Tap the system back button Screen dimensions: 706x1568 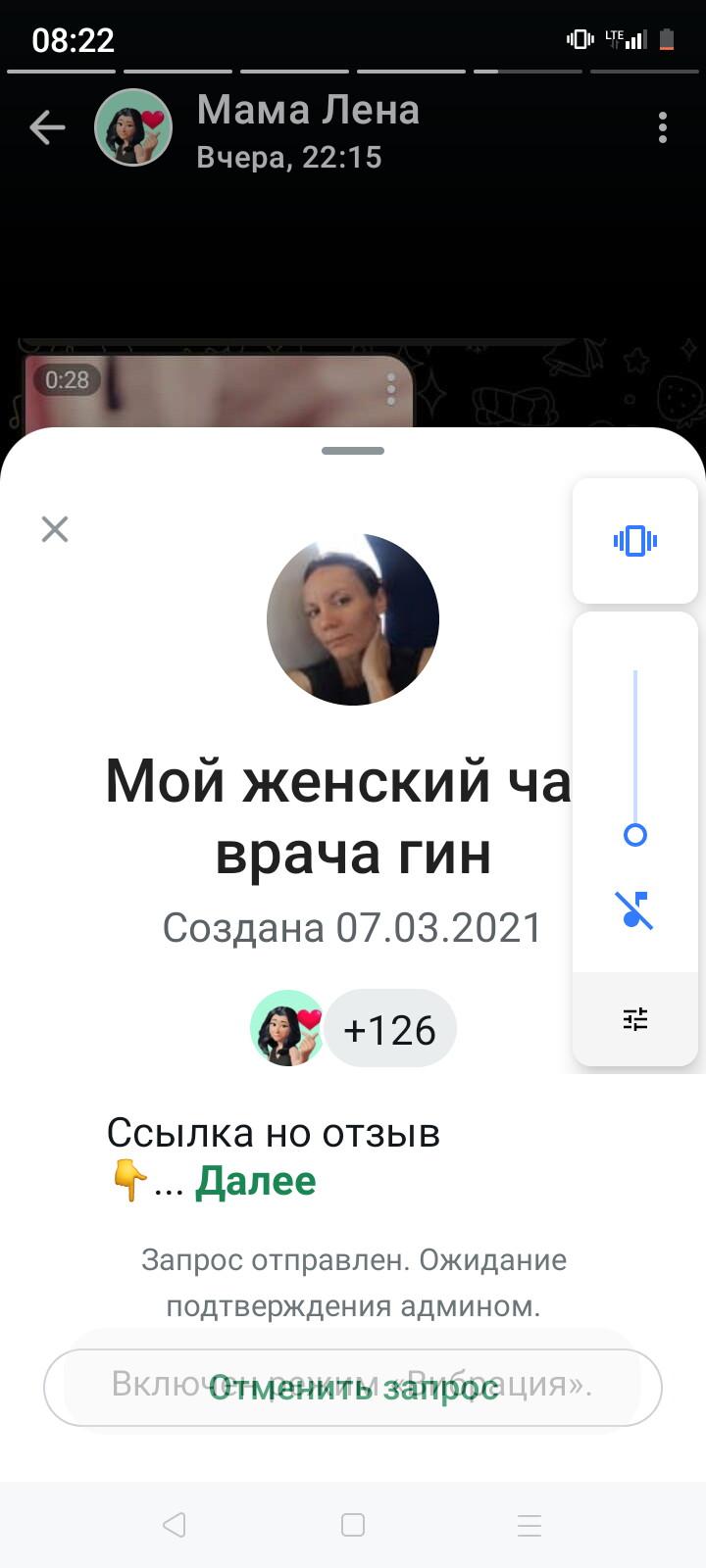click(x=175, y=1525)
